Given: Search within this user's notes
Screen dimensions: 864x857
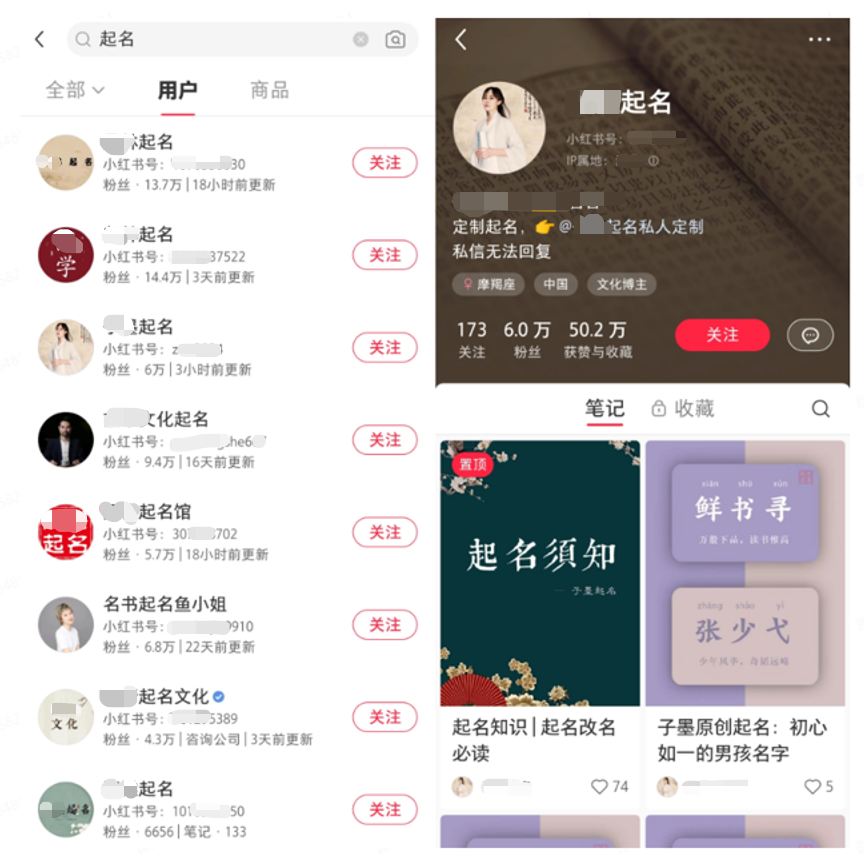Looking at the screenshot, I should (820, 408).
